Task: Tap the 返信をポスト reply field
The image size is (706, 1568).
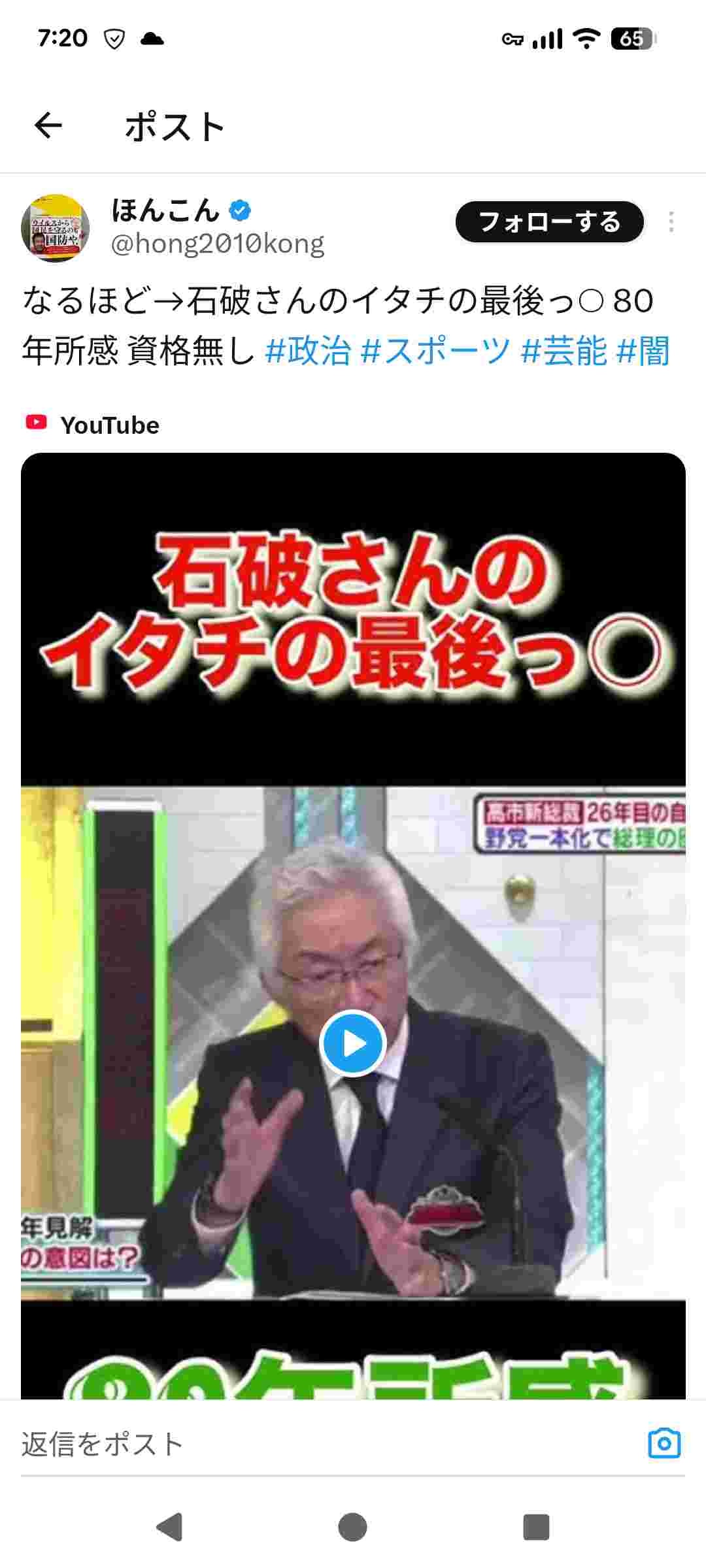Action: [x=261, y=1445]
